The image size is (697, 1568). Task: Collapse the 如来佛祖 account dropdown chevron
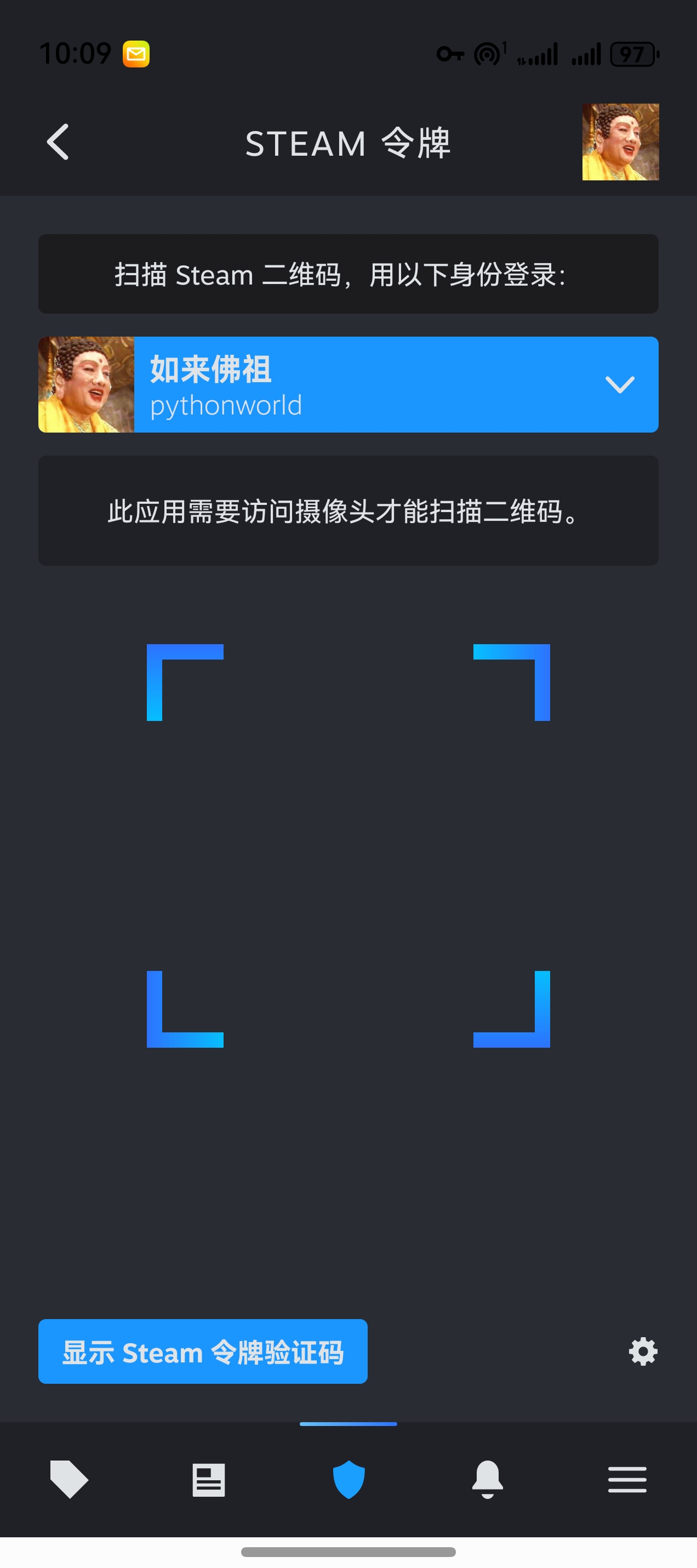point(619,384)
